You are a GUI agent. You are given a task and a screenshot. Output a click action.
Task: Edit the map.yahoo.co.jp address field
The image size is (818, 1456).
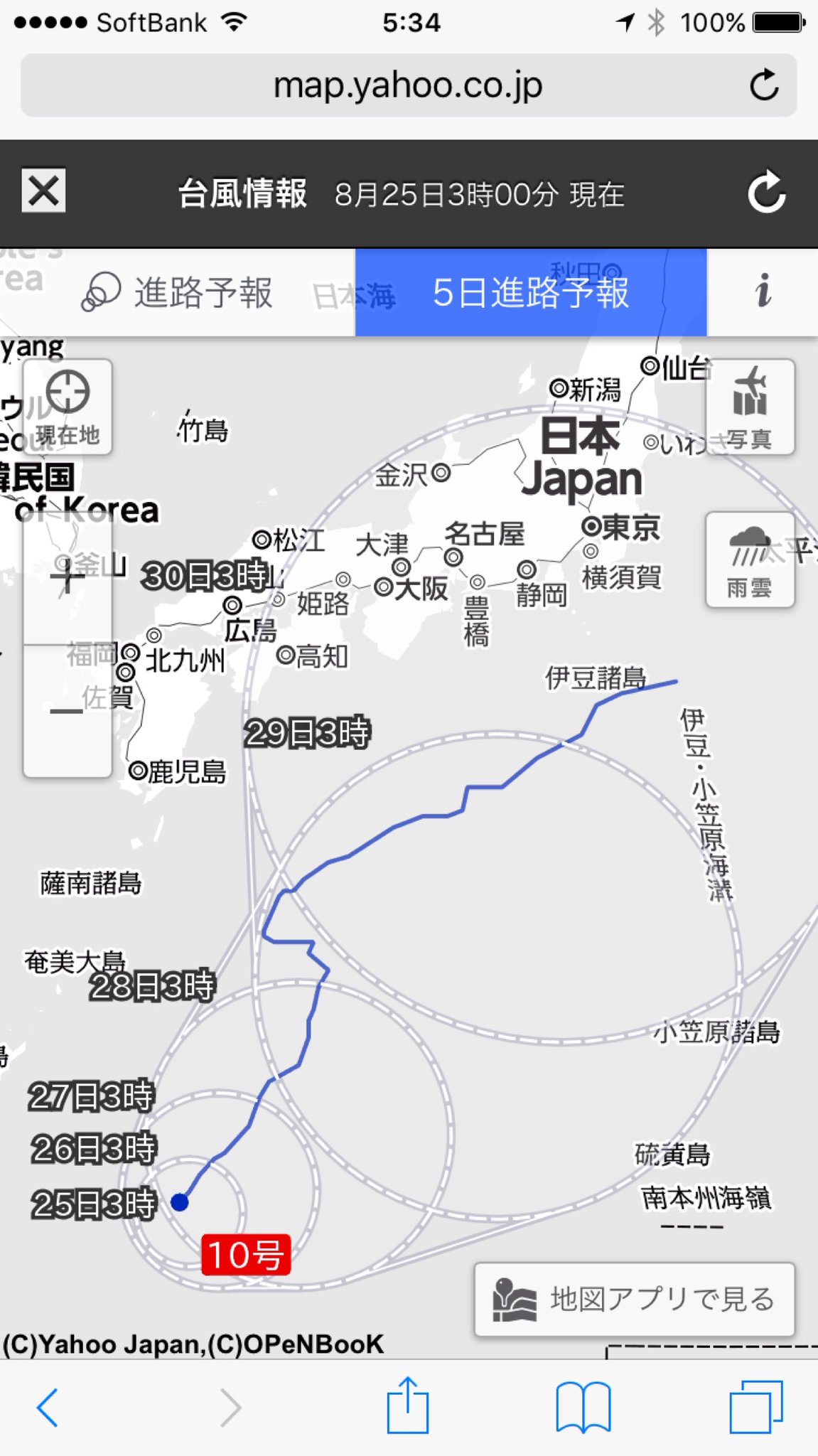click(409, 85)
